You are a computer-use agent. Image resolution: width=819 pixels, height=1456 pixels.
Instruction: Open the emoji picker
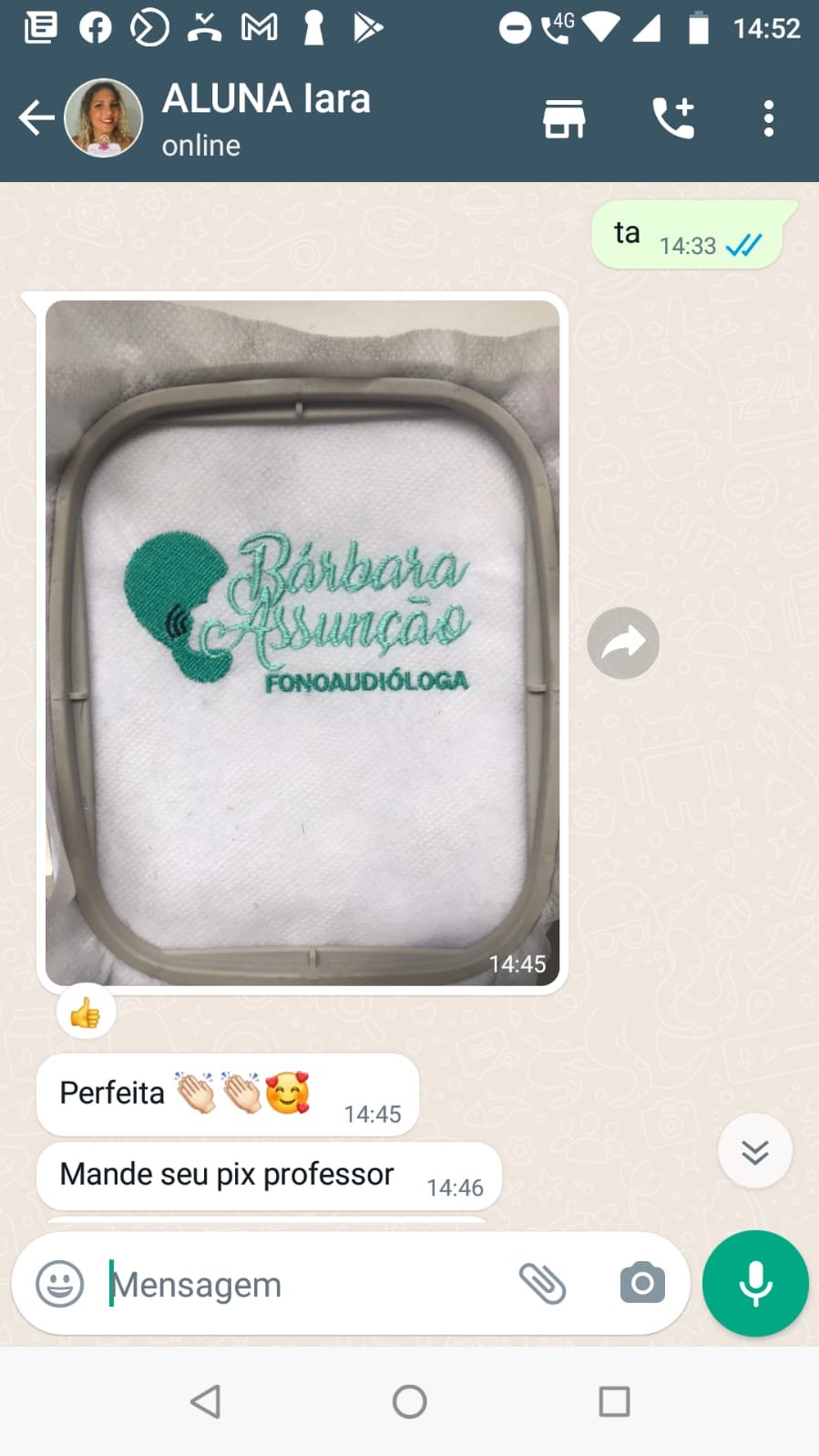point(60,1284)
